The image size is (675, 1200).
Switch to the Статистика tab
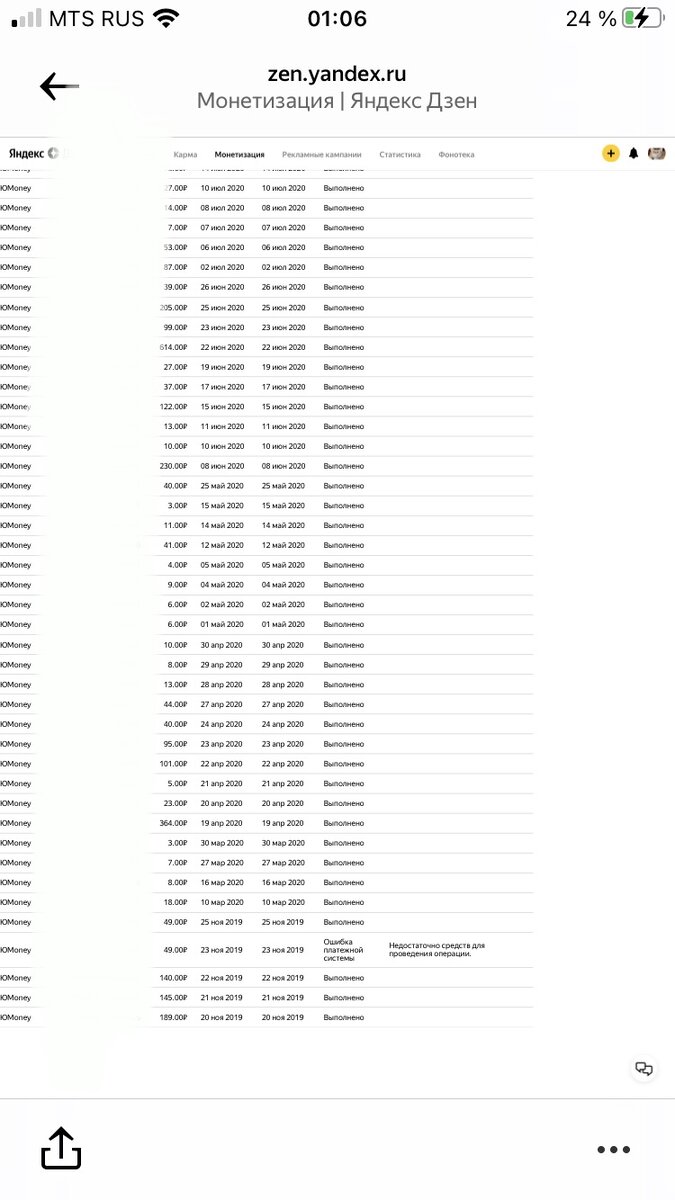(x=400, y=155)
